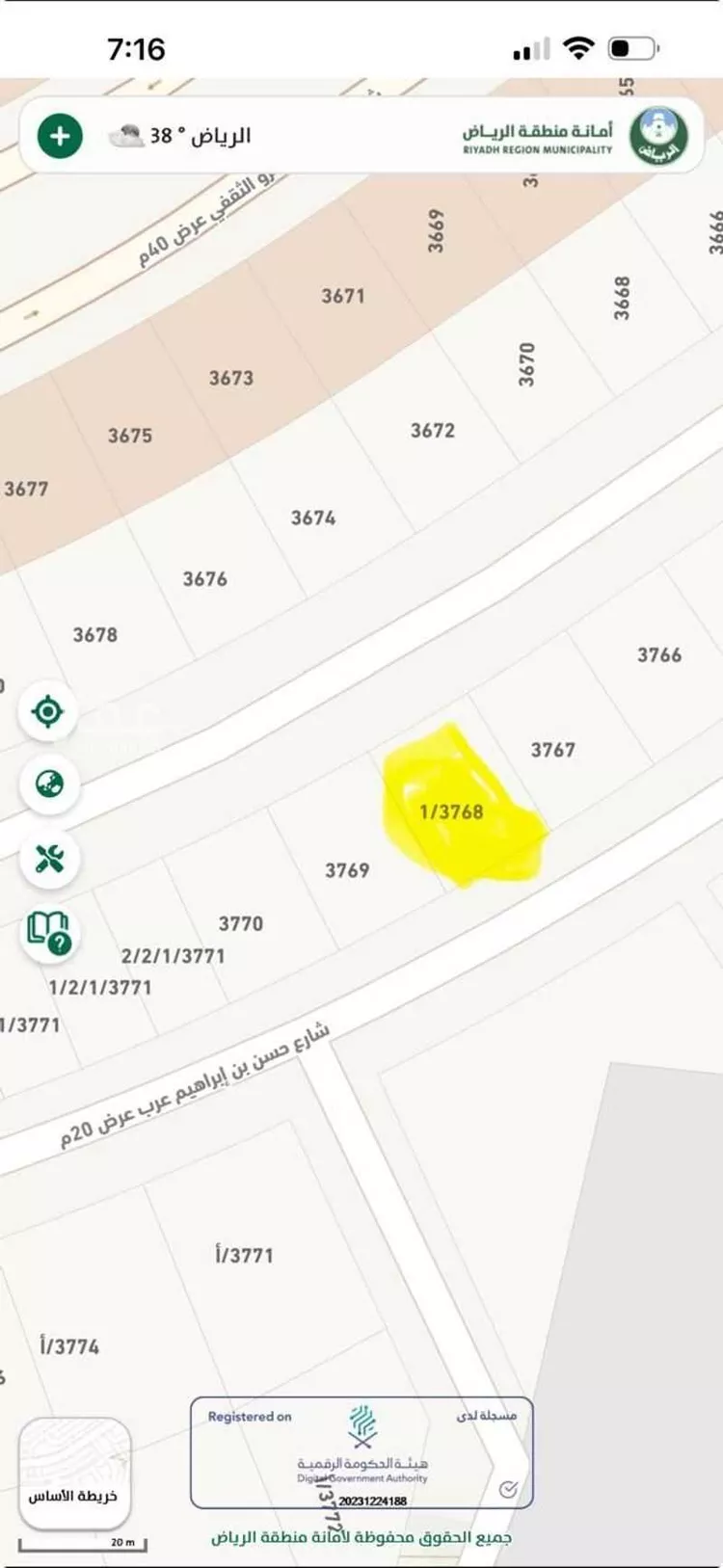This screenshot has height=1568, width=723.
Task: Open the map tools button
Action: (x=49, y=858)
